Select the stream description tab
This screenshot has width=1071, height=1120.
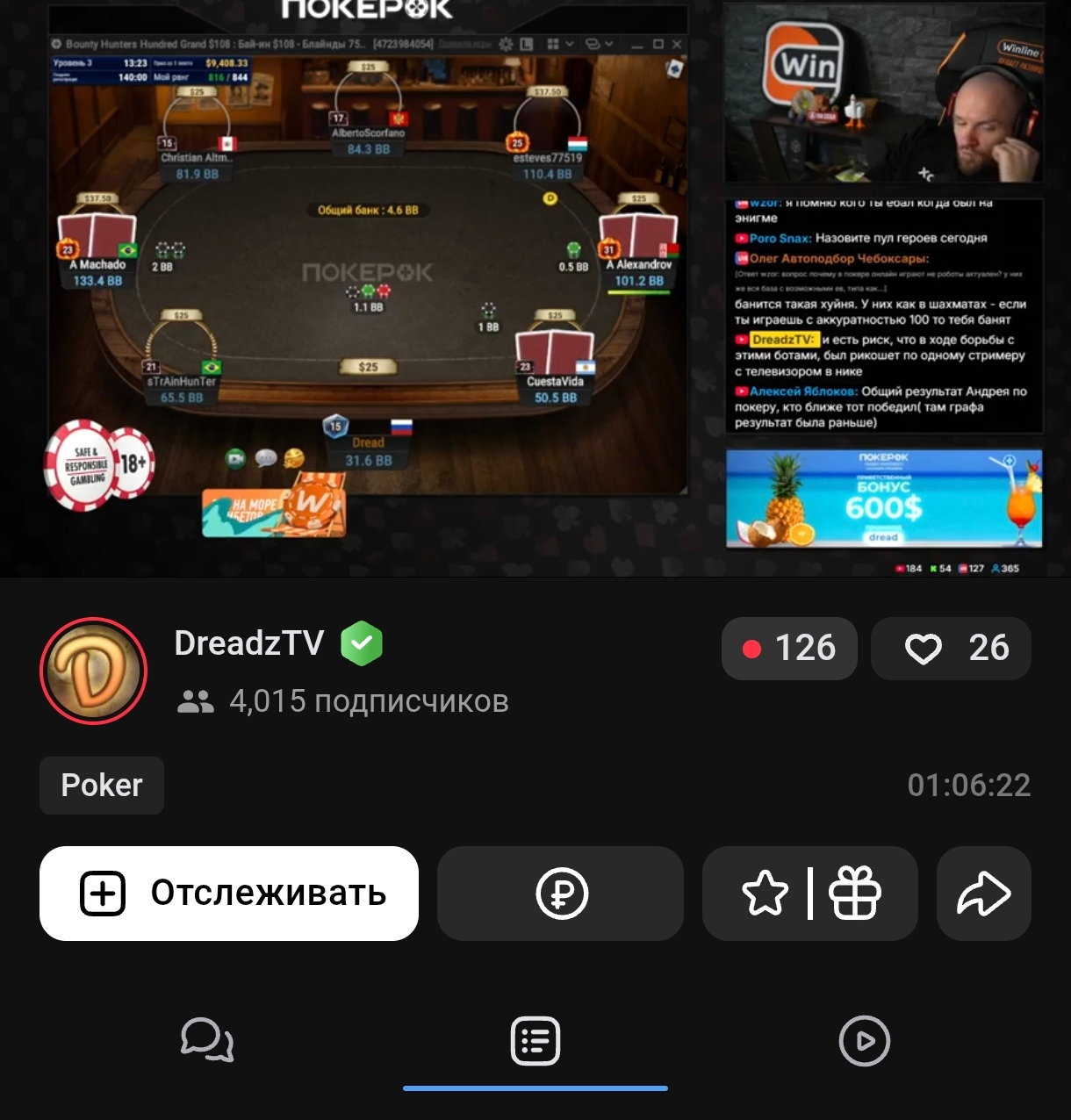coord(535,1041)
